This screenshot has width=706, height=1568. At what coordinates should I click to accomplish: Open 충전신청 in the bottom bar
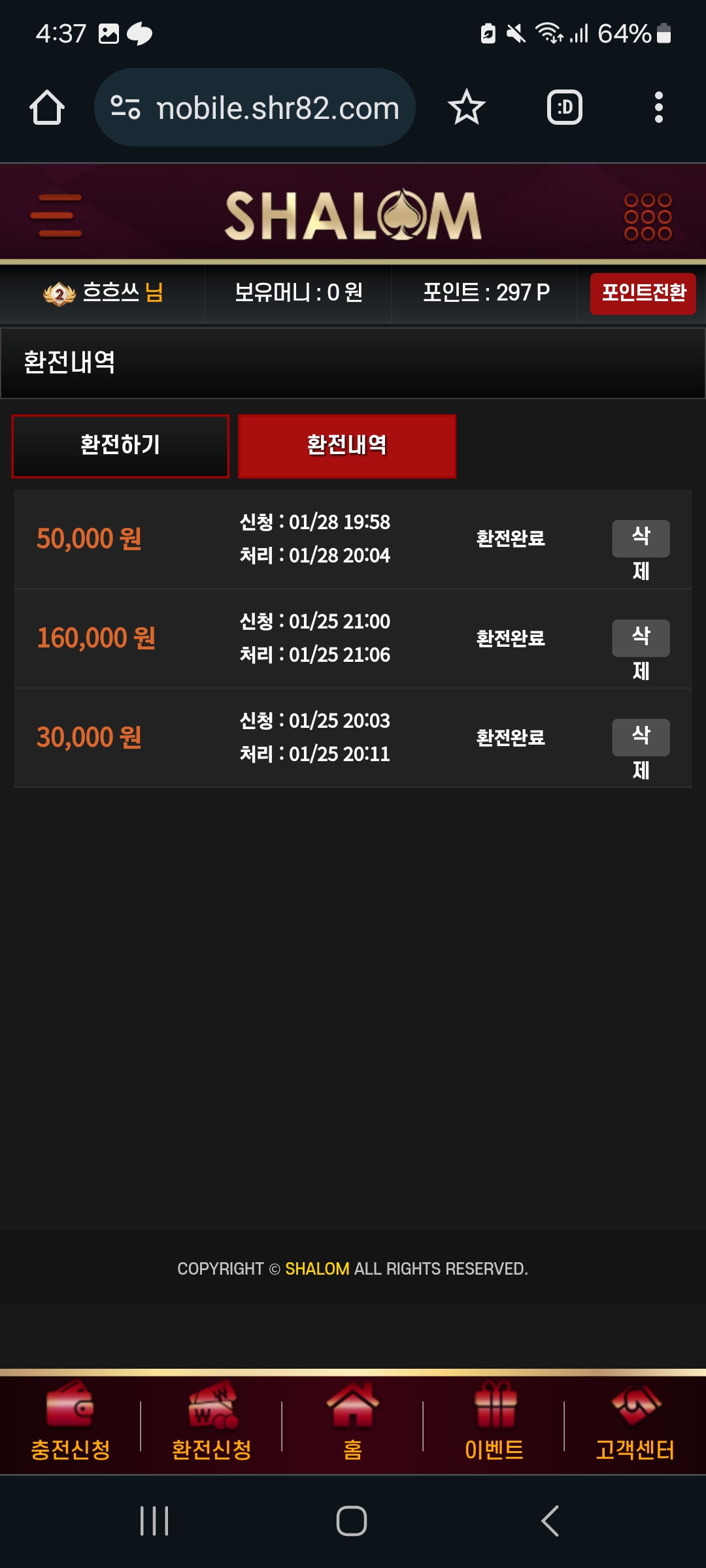[71, 1422]
